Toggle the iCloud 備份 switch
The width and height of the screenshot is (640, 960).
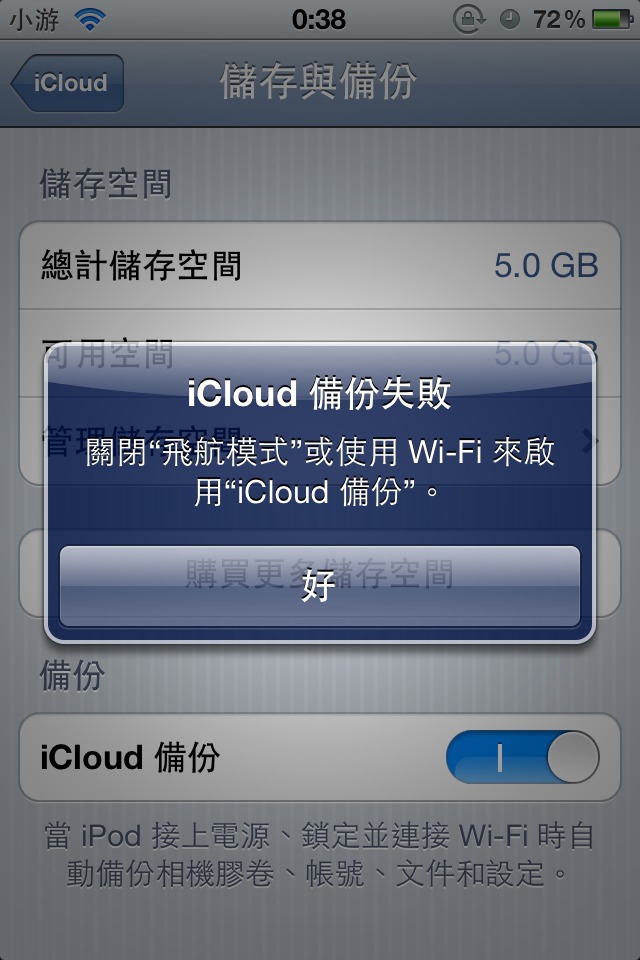tap(521, 757)
